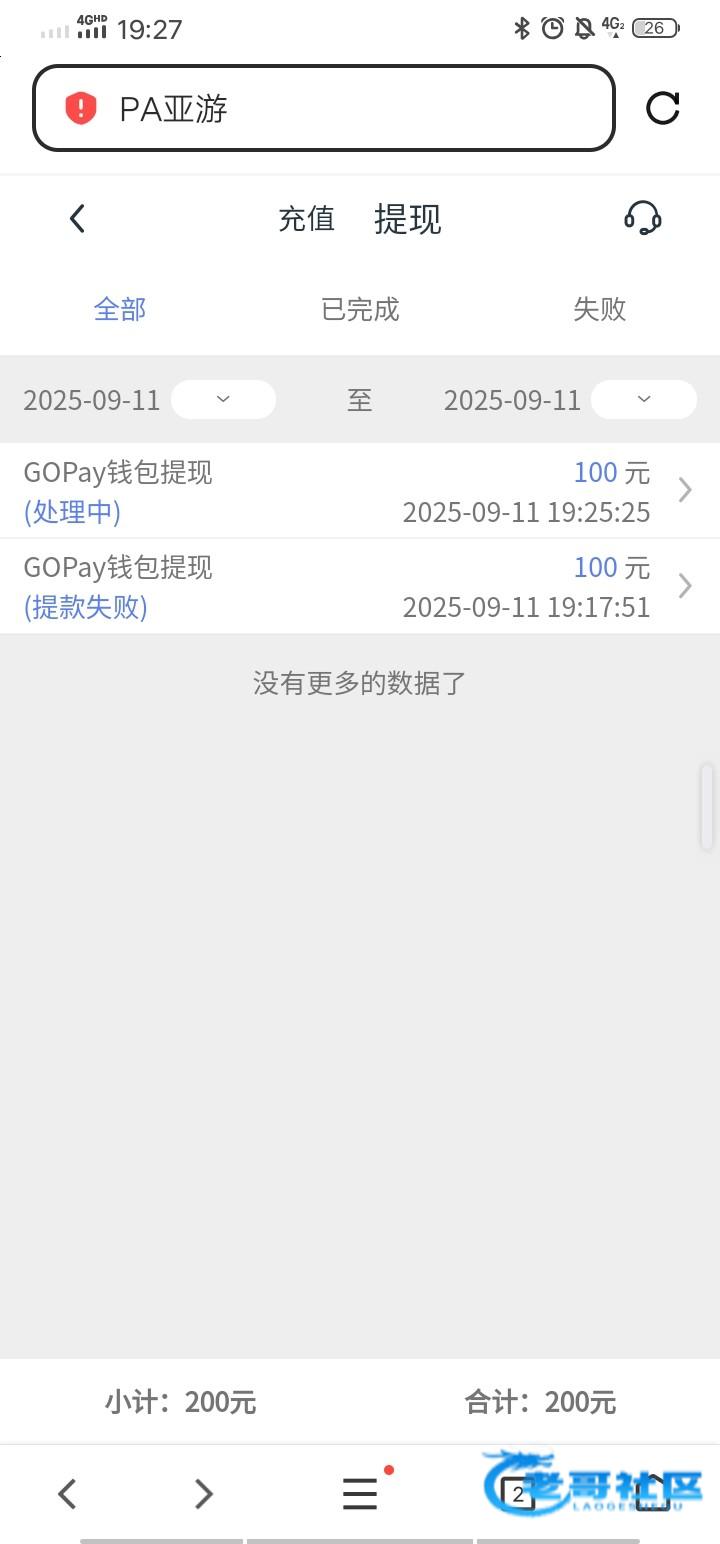Open customer service headset icon
Image resolution: width=720 pixels, height=1544 pixels.
click(x=643, y=218)
